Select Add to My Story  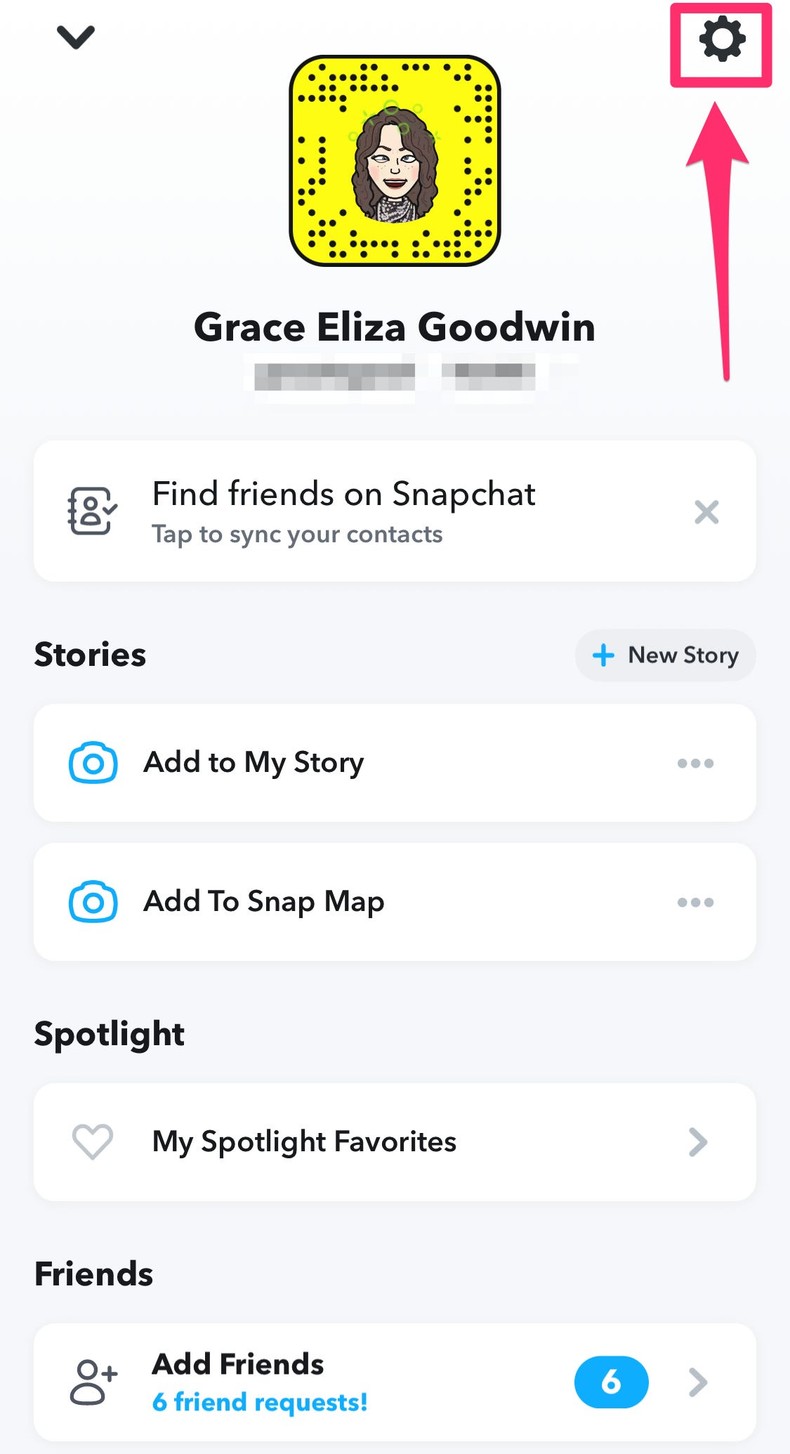point(254,762)
